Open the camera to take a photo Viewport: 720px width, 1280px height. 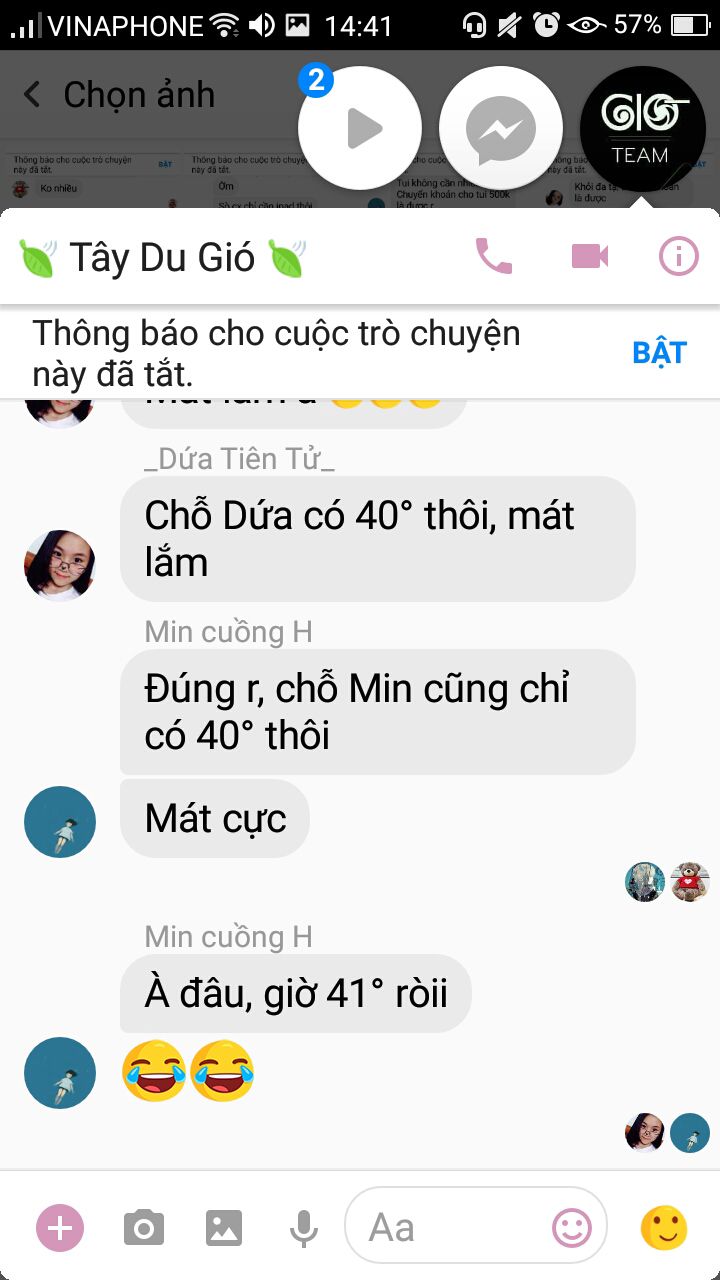pyautogui.click(x=144, y=1228)
